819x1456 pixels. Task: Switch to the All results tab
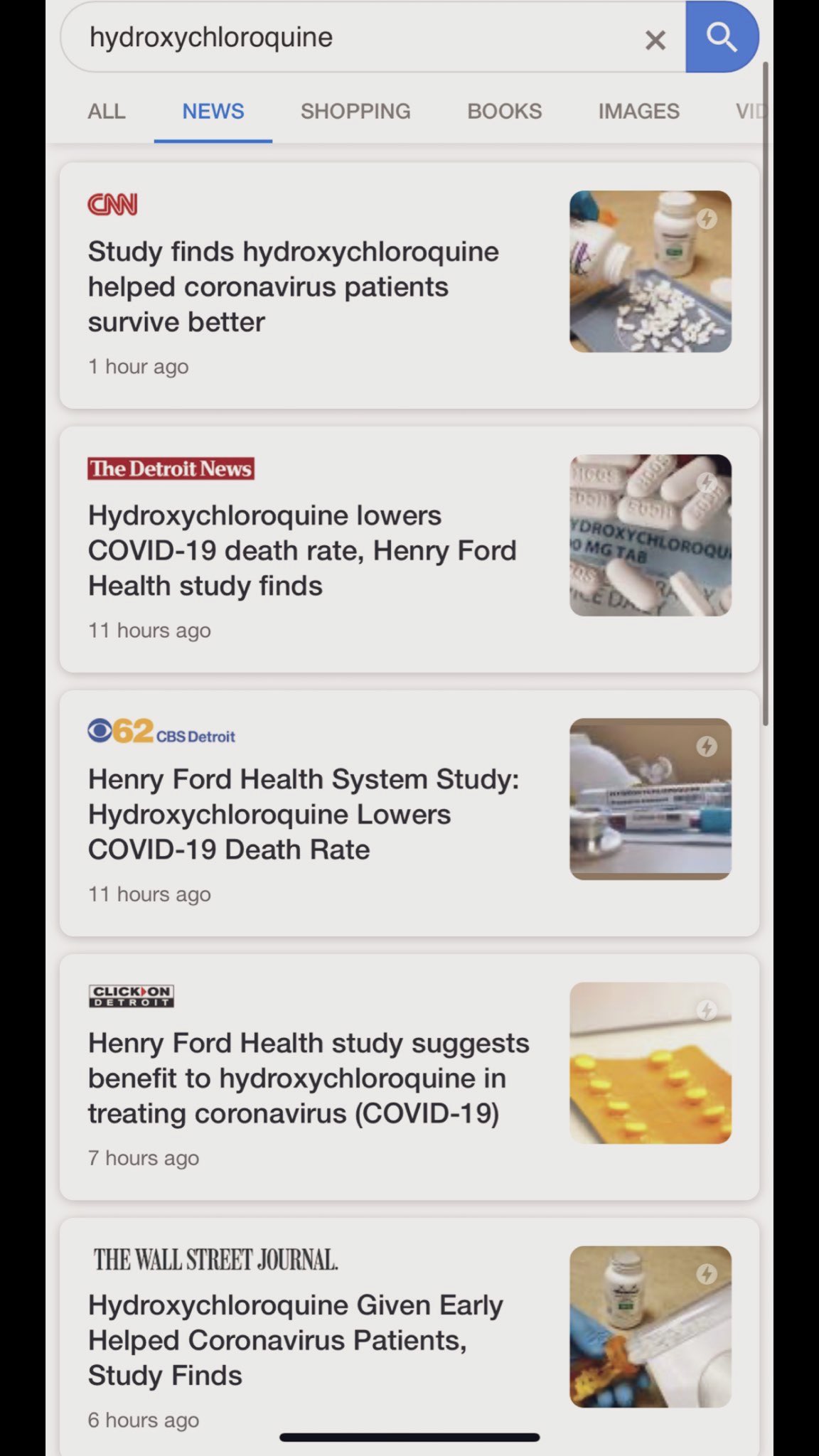(107, 111)
